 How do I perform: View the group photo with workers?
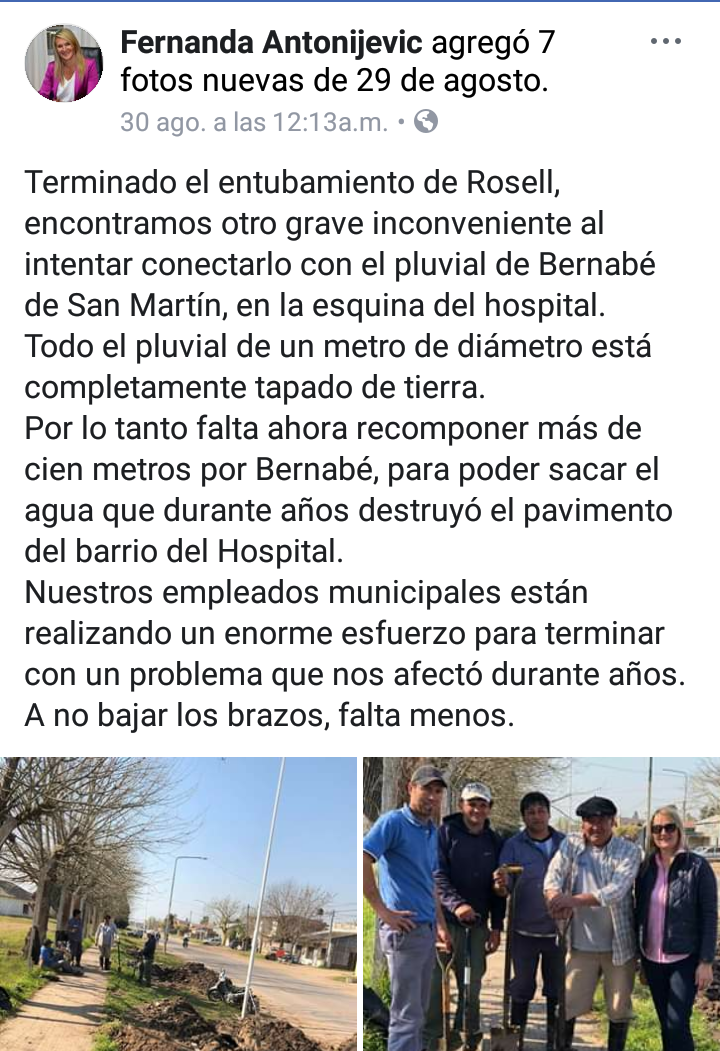541,903
